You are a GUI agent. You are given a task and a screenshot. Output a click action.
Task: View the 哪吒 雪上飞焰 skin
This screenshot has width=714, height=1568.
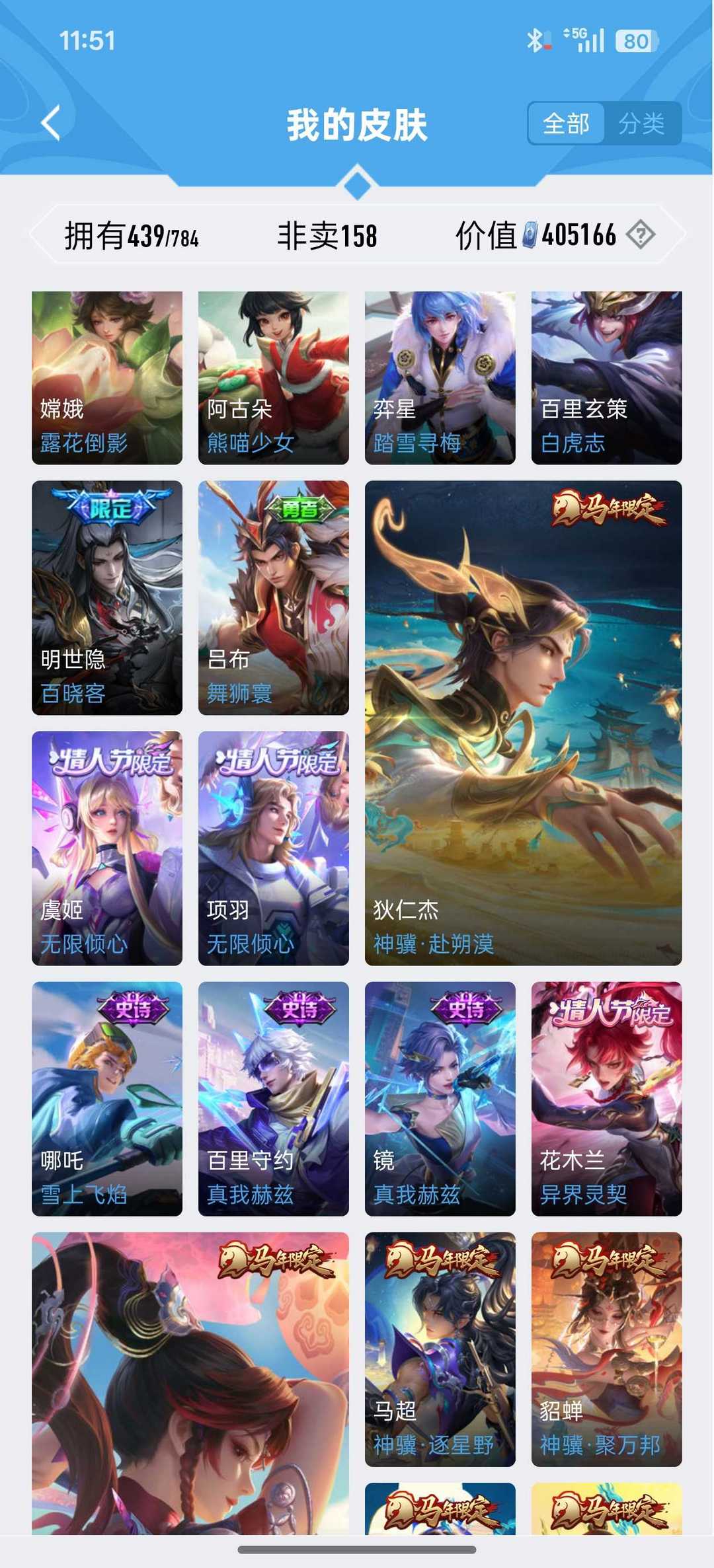pos(107,1098)
